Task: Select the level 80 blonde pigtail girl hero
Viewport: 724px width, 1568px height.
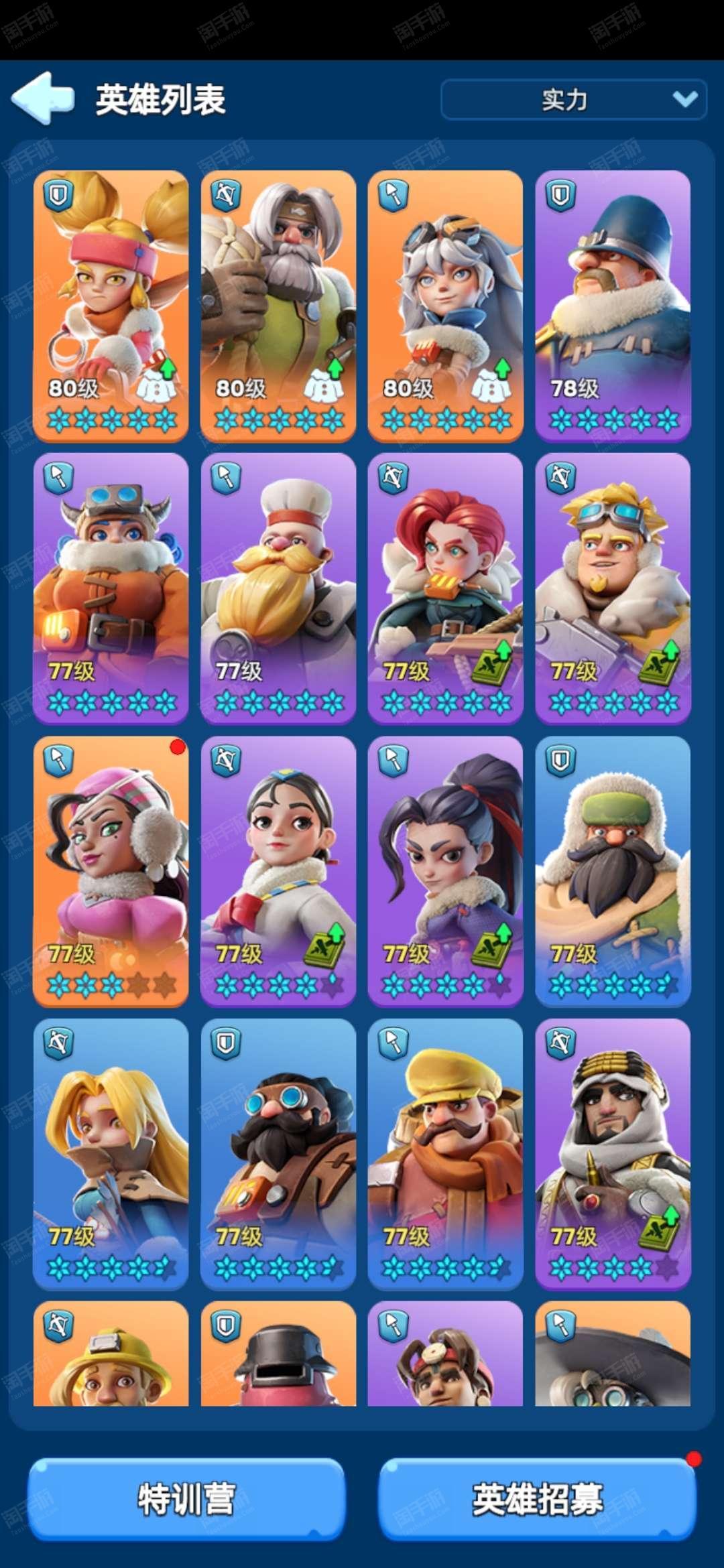Action: tap(111, 305)
